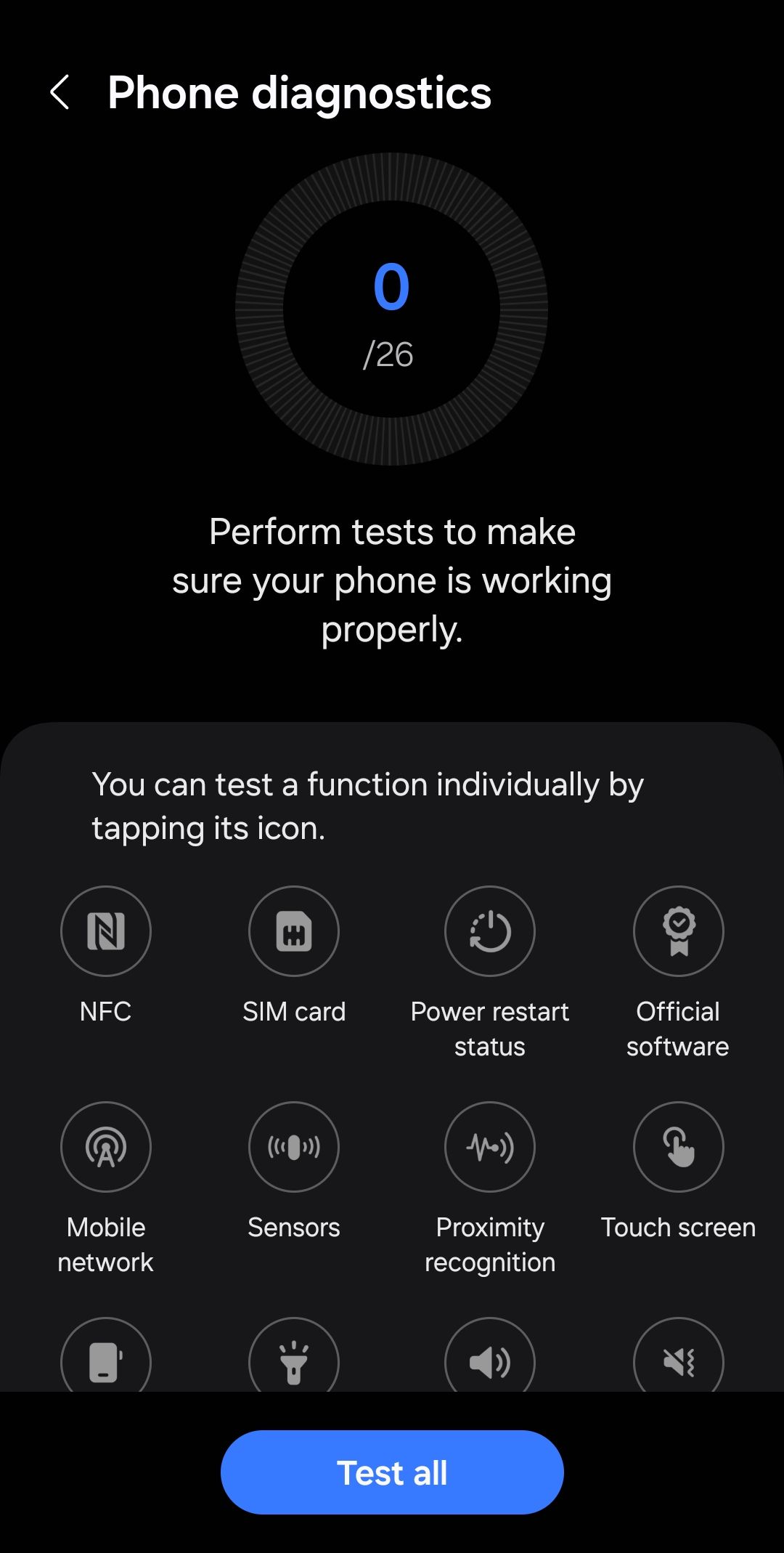The image size is (784, 1553).
Task: Test Proximity recognition
Action: 489,1146
